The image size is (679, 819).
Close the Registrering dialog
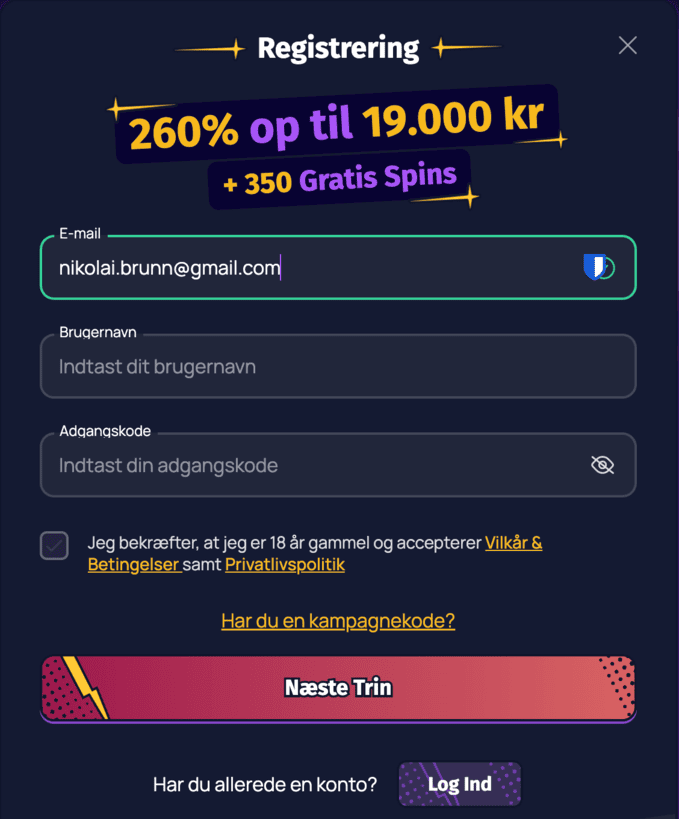[x=627, y=45]
